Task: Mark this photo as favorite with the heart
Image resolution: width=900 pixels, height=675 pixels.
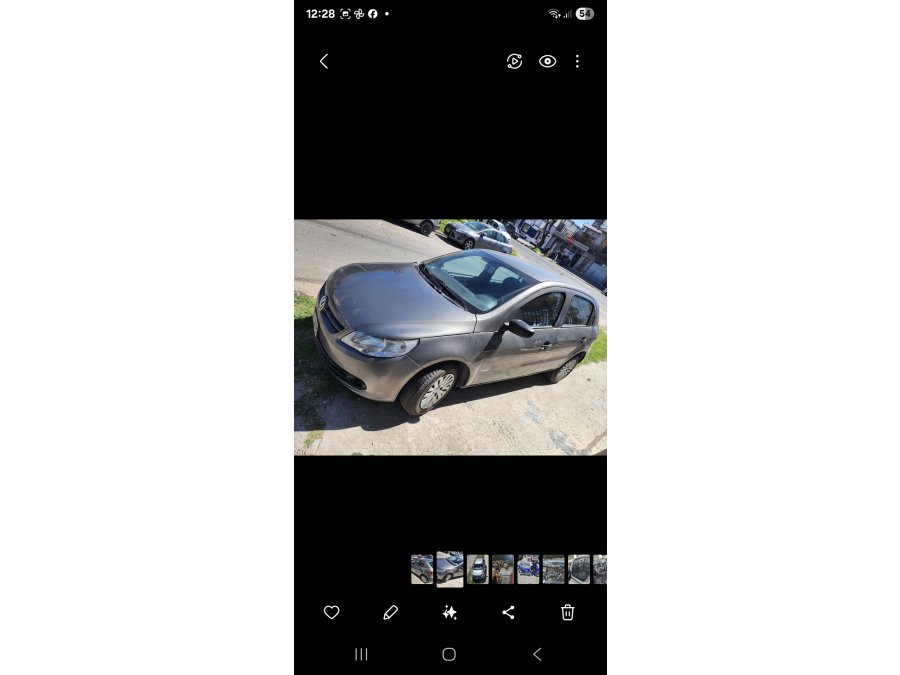Action: click(x=331, y=612)
